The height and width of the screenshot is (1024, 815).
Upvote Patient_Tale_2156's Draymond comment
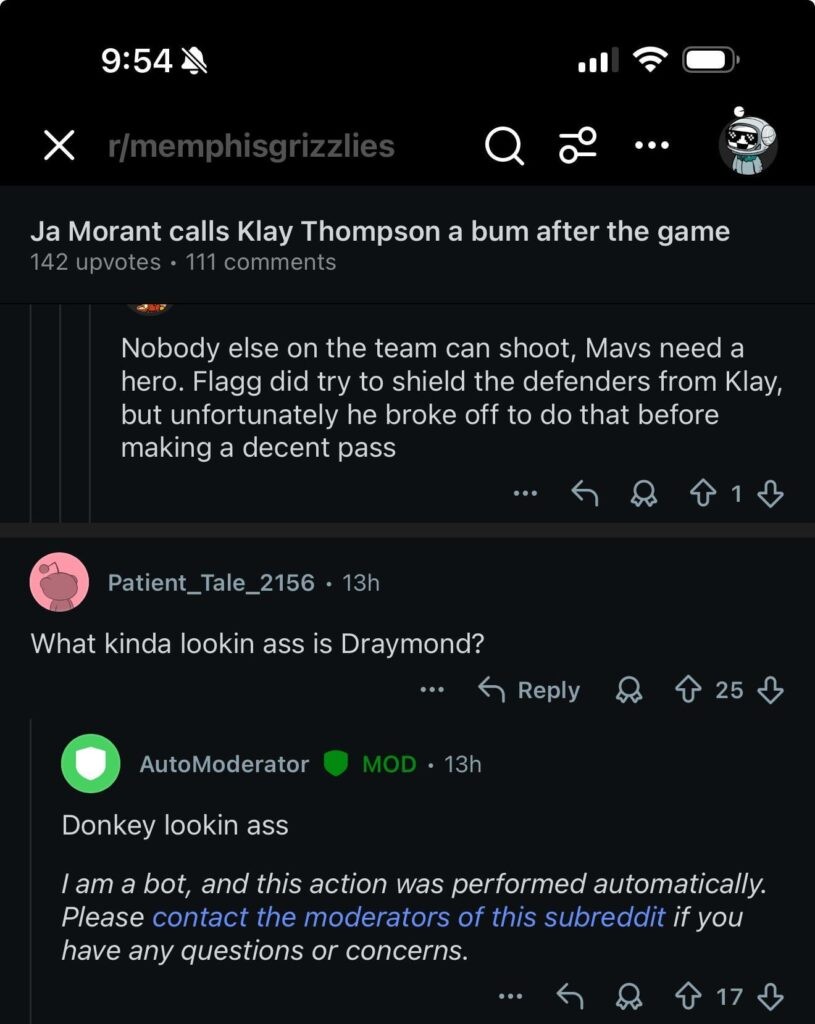[688, 690]
